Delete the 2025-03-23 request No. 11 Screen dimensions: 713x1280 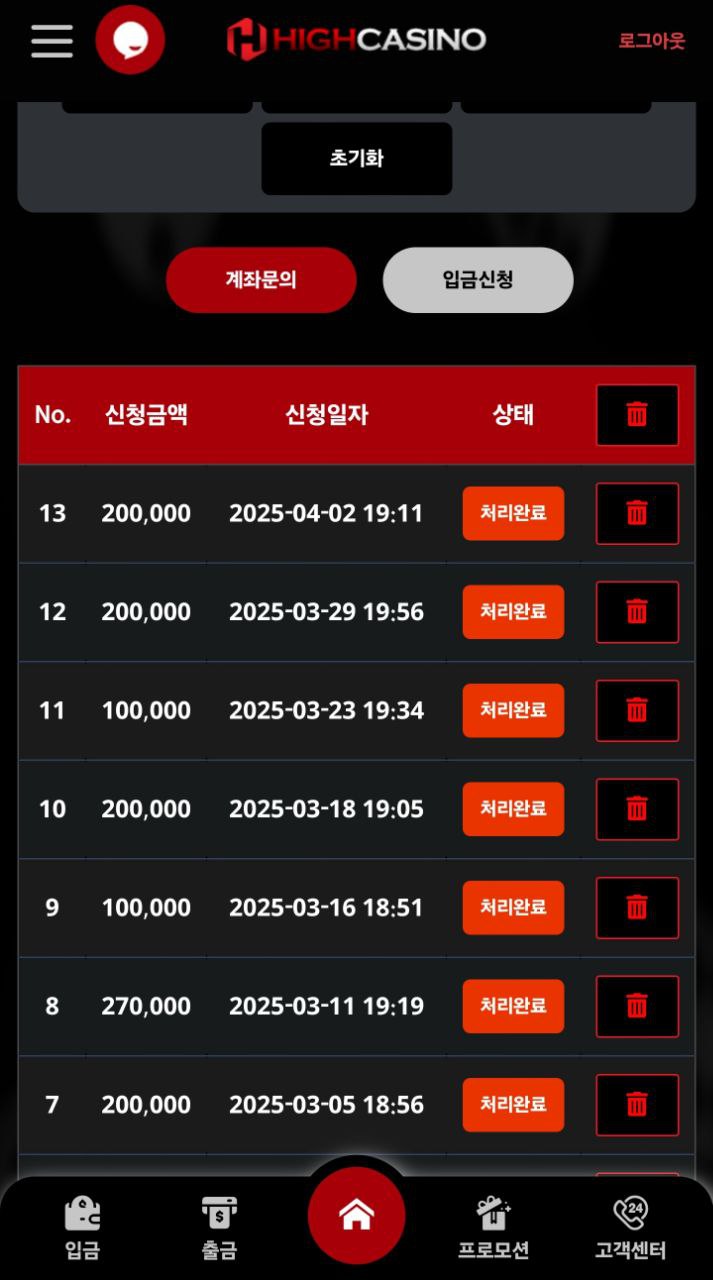[x=637, y=710]
